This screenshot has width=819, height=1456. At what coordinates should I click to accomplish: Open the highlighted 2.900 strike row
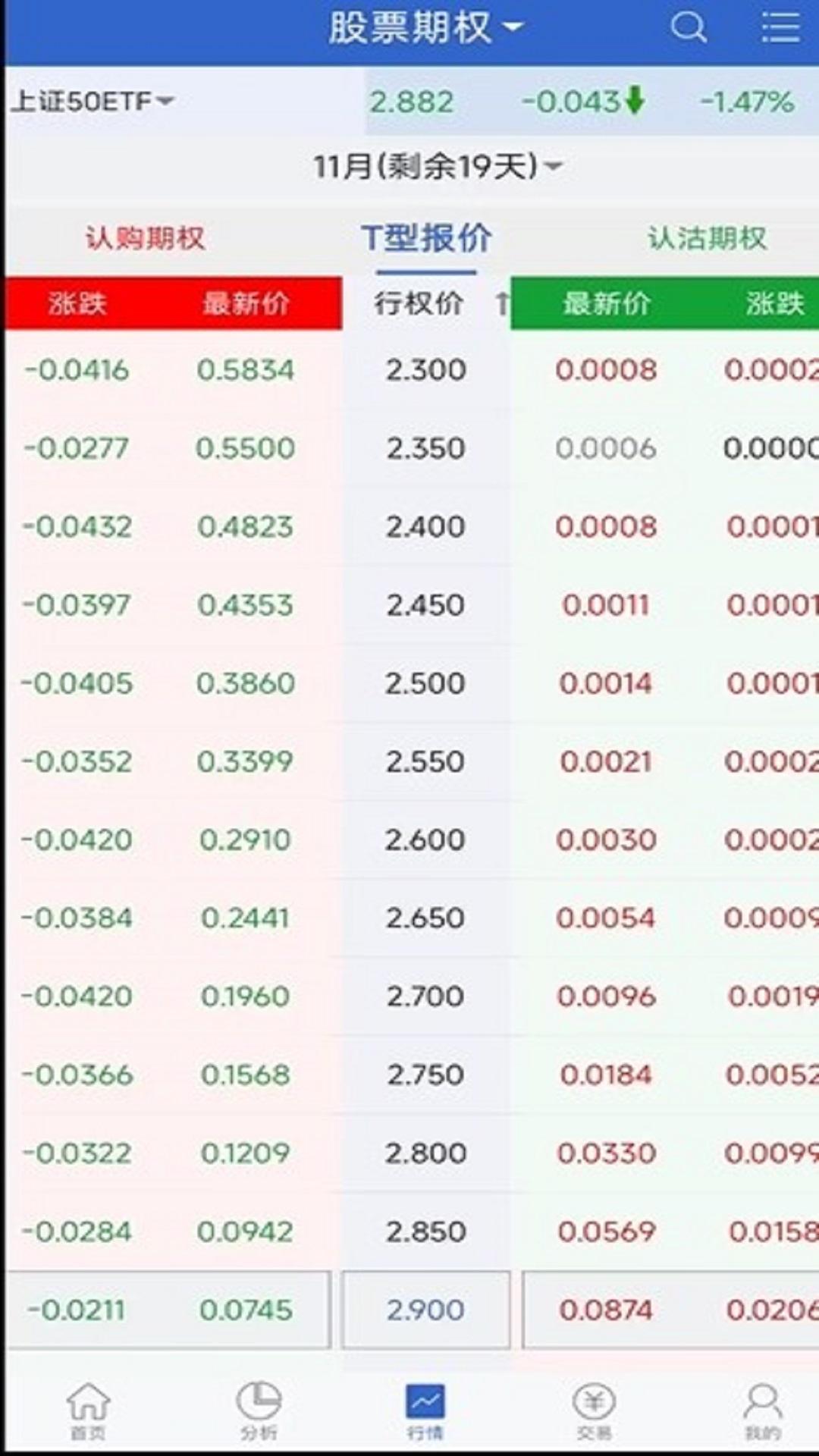click(425, 1310)
